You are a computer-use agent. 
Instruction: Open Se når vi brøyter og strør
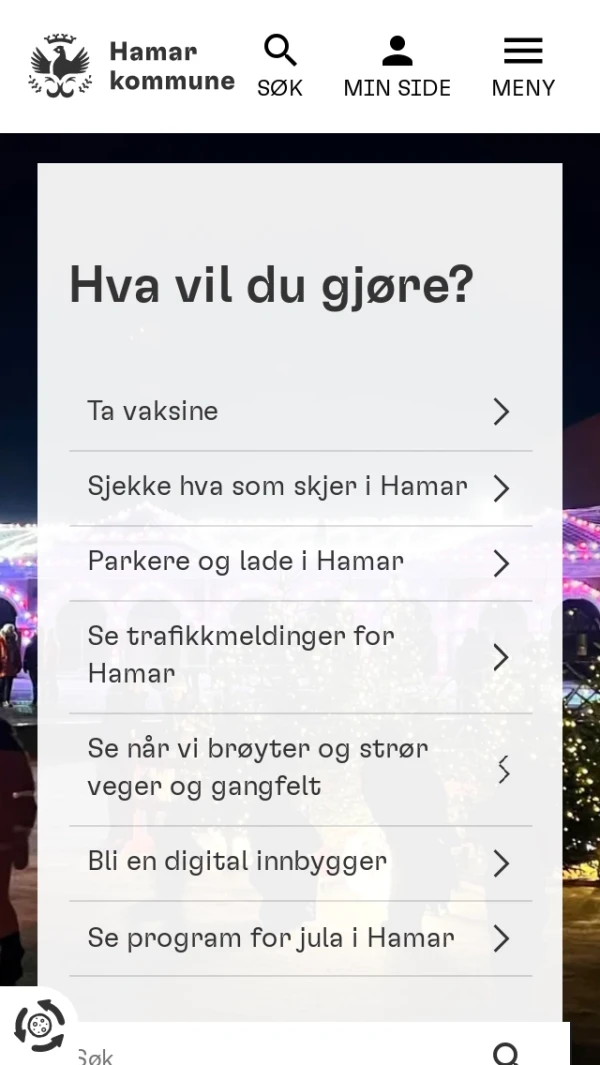click(300, 768)
